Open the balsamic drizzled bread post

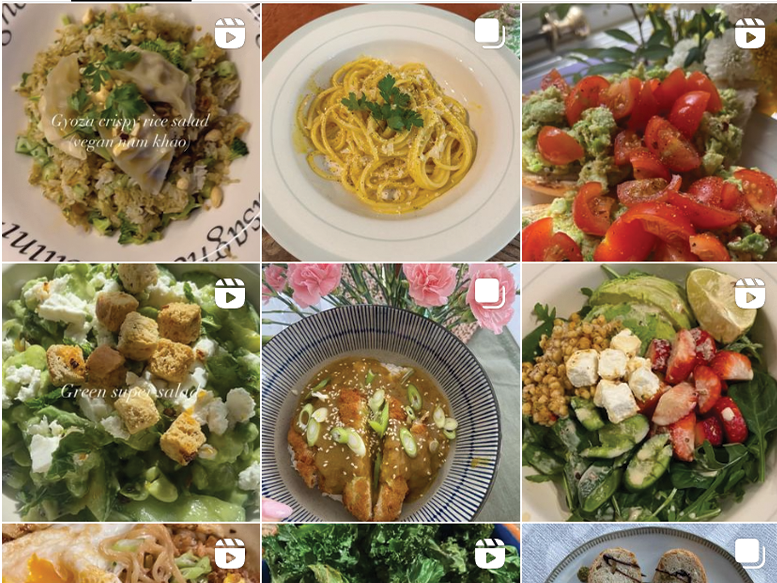point(650,553)
